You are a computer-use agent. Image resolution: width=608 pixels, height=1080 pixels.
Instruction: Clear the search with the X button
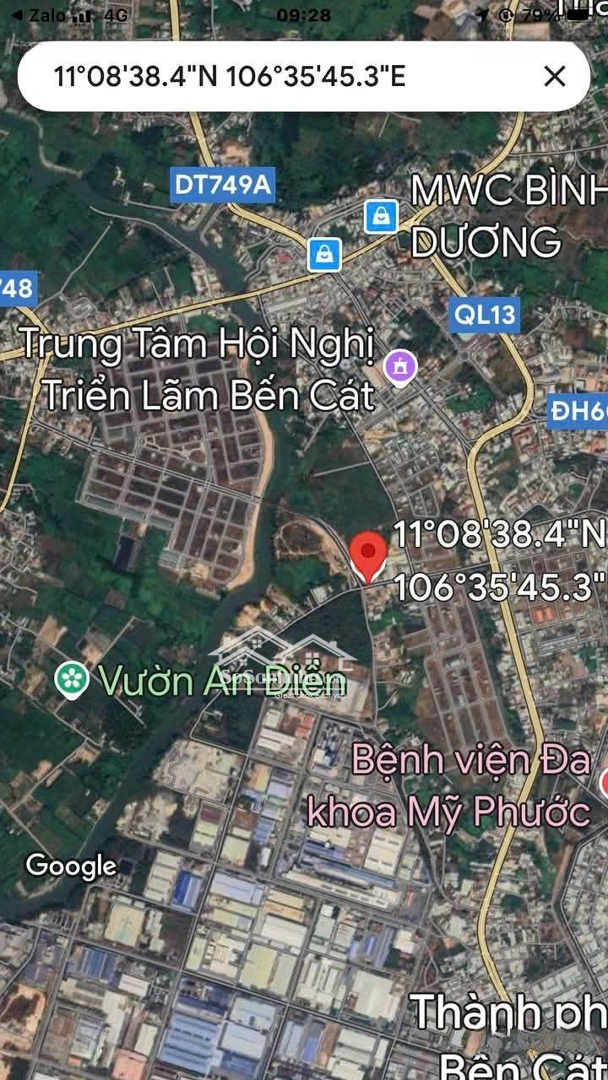tap(554, 76)
